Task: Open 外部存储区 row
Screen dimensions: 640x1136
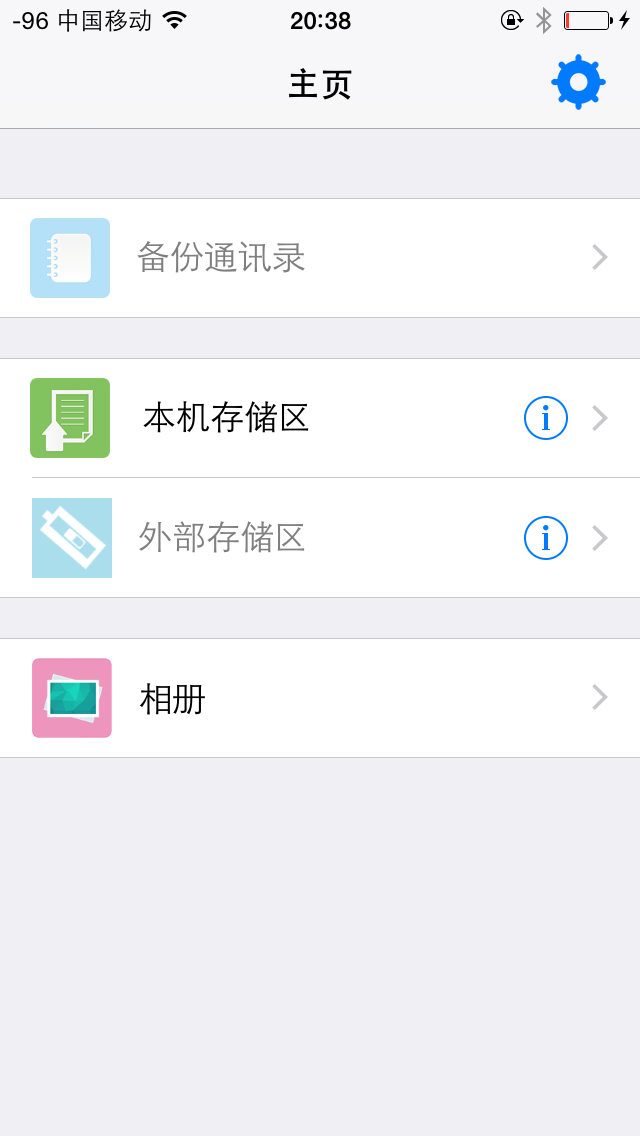Action: [x=320, y=538]
